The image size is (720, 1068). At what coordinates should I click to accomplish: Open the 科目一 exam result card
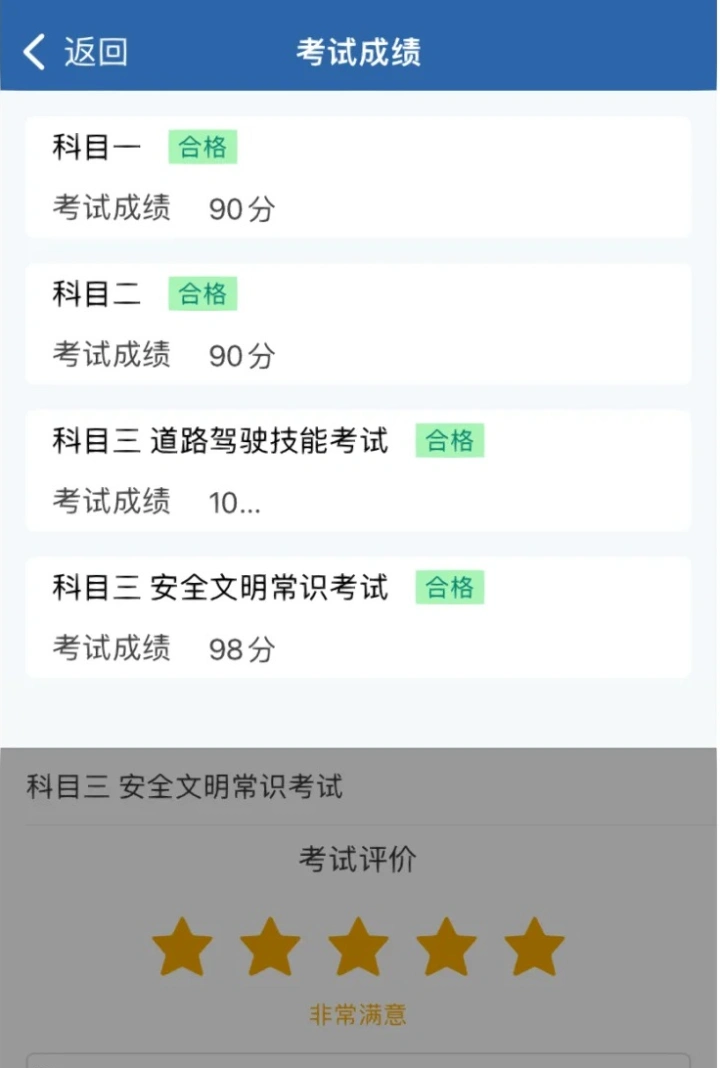pyautogui.click(x=358, y=178)
